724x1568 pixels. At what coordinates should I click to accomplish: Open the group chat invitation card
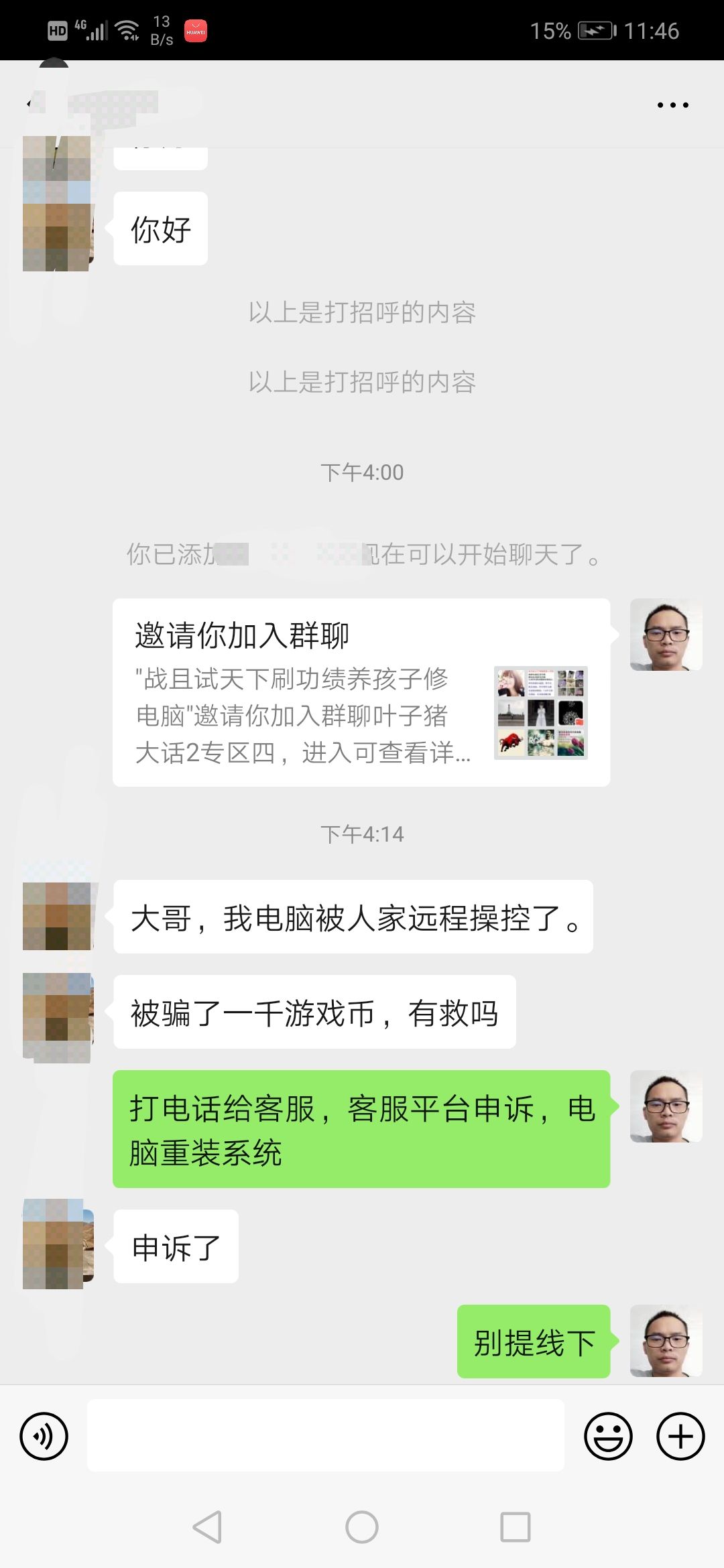(x=361, y=692)
